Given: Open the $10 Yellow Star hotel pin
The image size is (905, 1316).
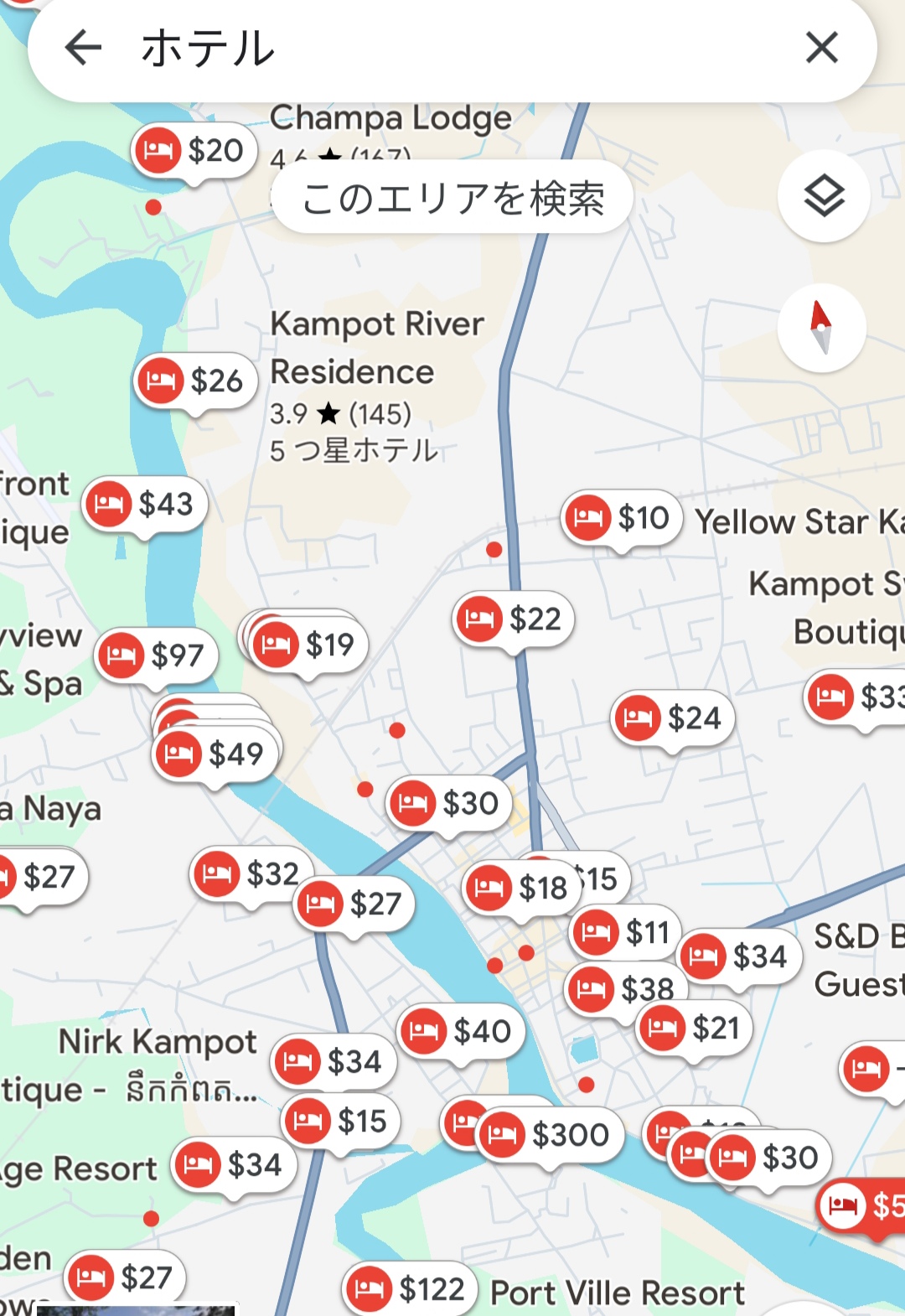Looking at the screenshot, I should tap(622, 519).
